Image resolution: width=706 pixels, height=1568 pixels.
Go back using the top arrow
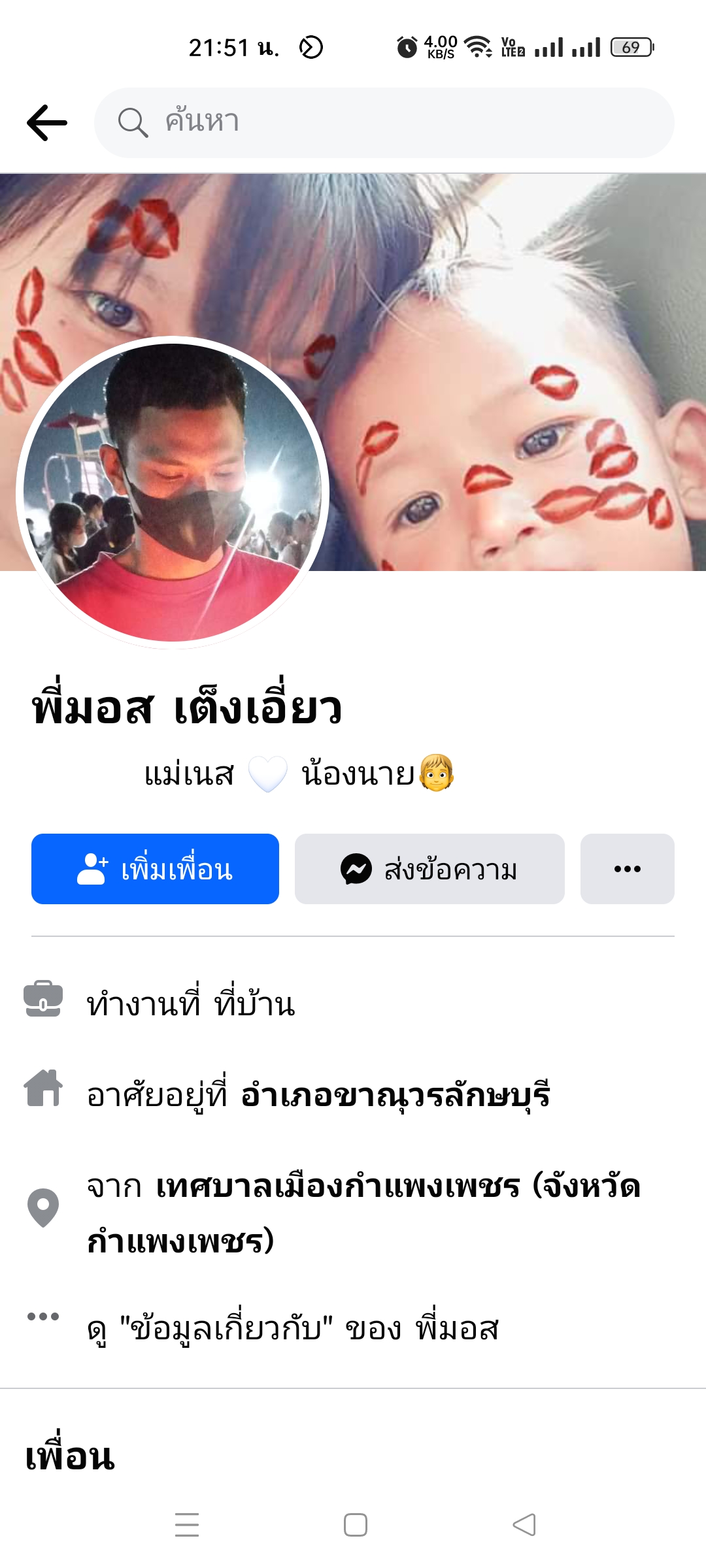click(47, 123)
